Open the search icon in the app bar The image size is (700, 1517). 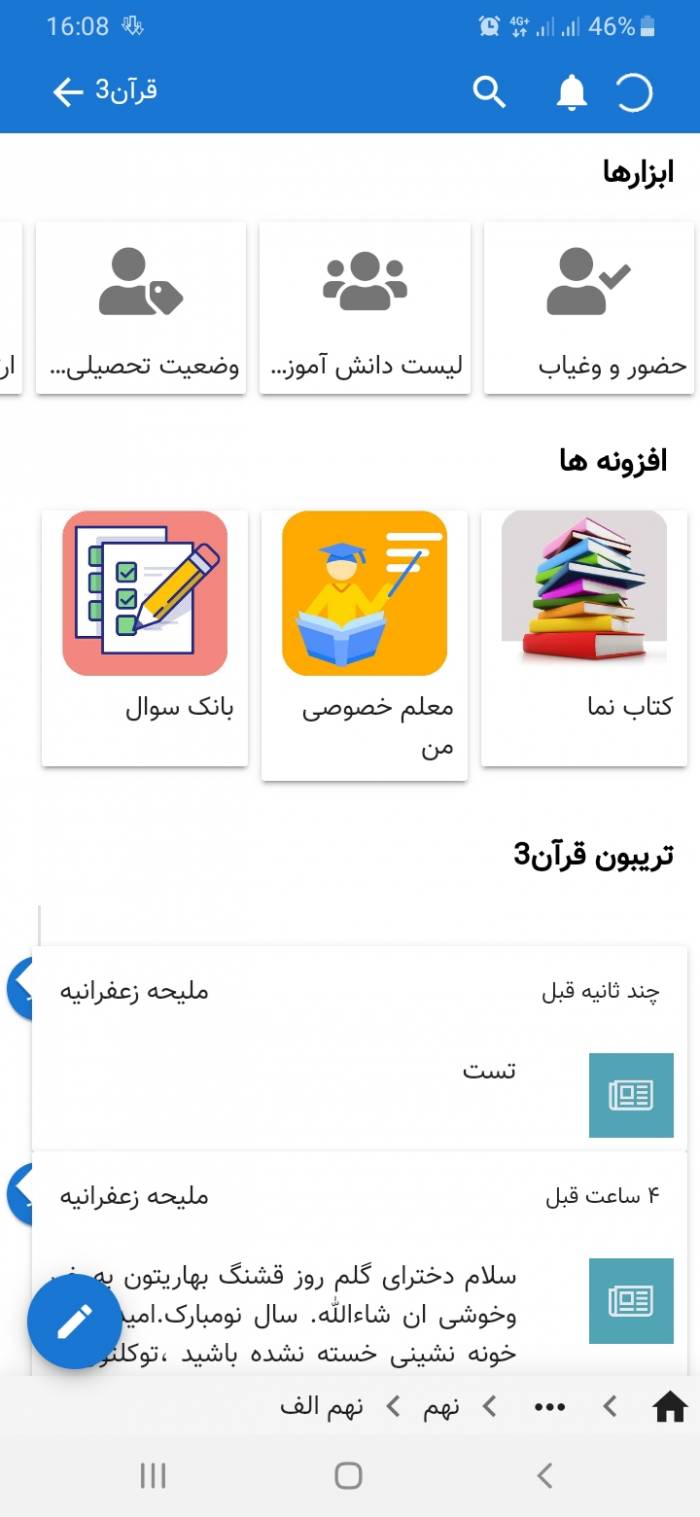489,92
